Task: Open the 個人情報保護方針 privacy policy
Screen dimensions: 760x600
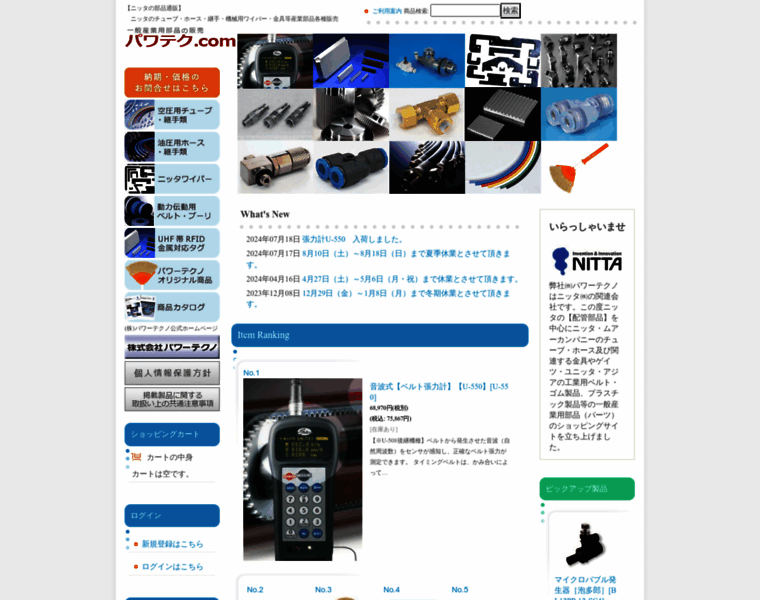Action: [172, 373]
